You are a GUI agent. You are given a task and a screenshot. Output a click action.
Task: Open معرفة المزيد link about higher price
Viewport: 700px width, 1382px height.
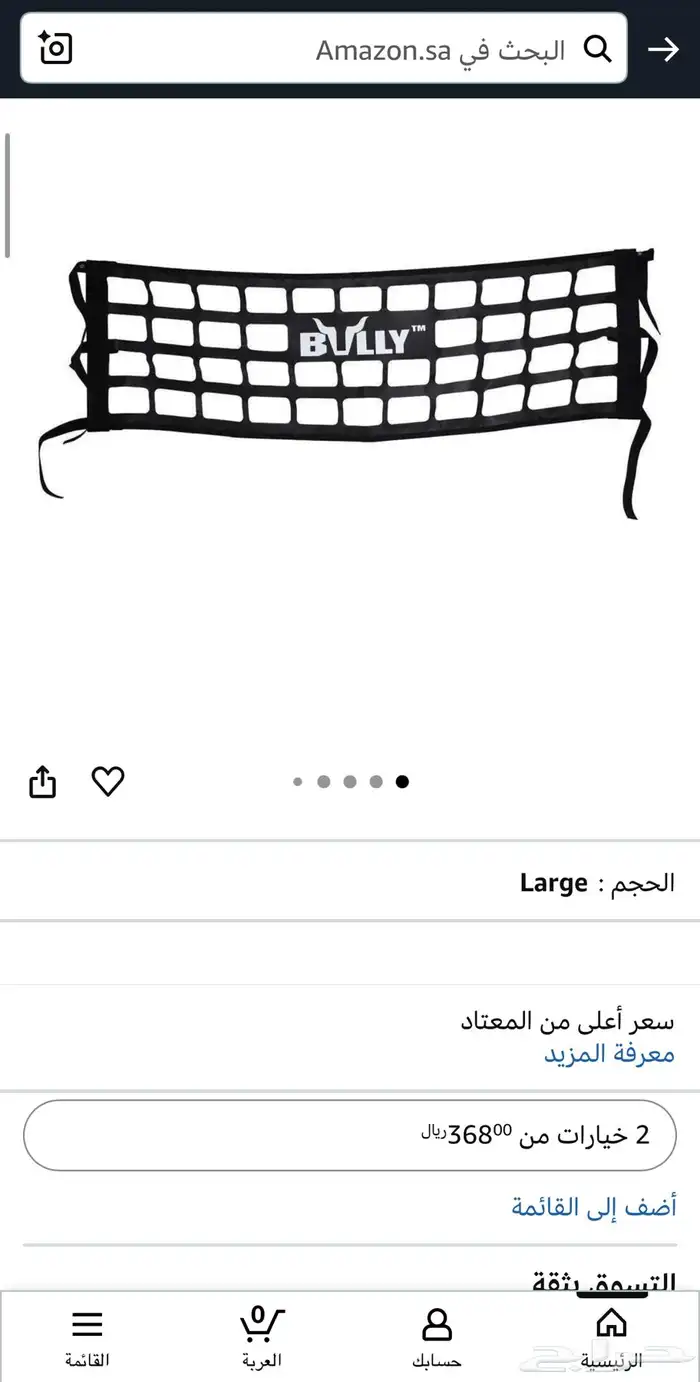pos(609,1054)
